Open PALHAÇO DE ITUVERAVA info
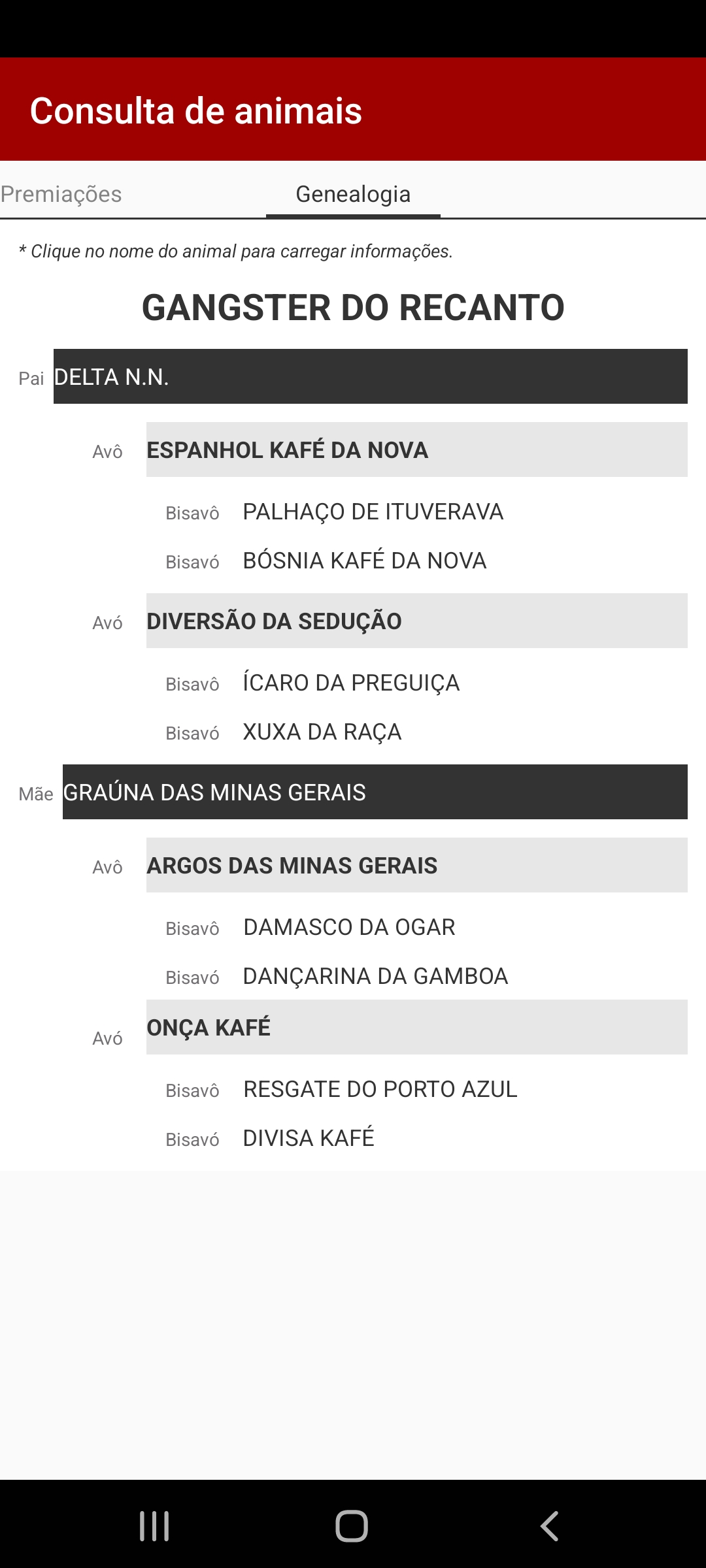This screenshot has width=706, height=1568. pos(373,512)
